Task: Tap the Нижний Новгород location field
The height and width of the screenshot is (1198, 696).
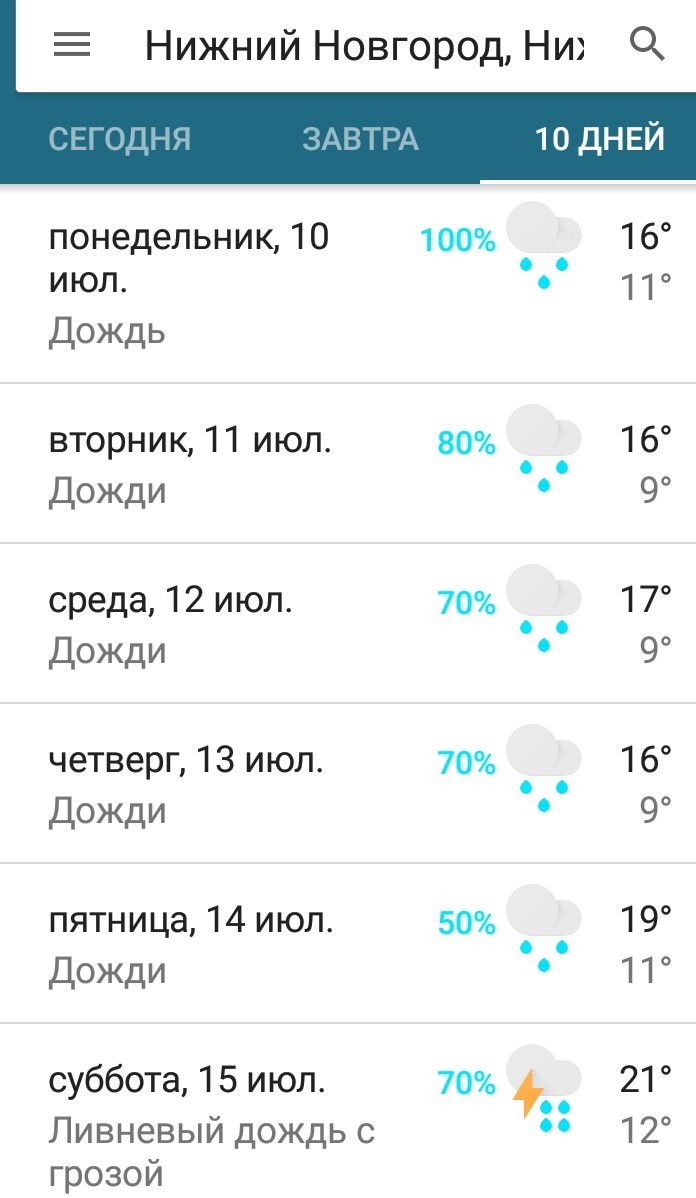Action: coord(364,46)
